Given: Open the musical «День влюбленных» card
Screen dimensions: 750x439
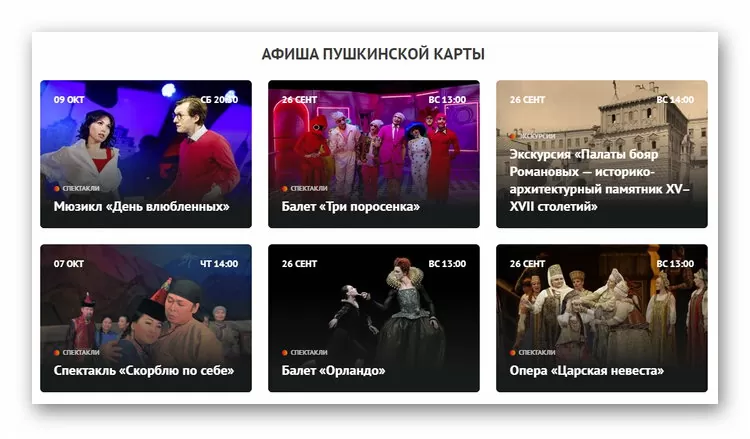Looking at the screenshot, I should (x=145, y=154).
